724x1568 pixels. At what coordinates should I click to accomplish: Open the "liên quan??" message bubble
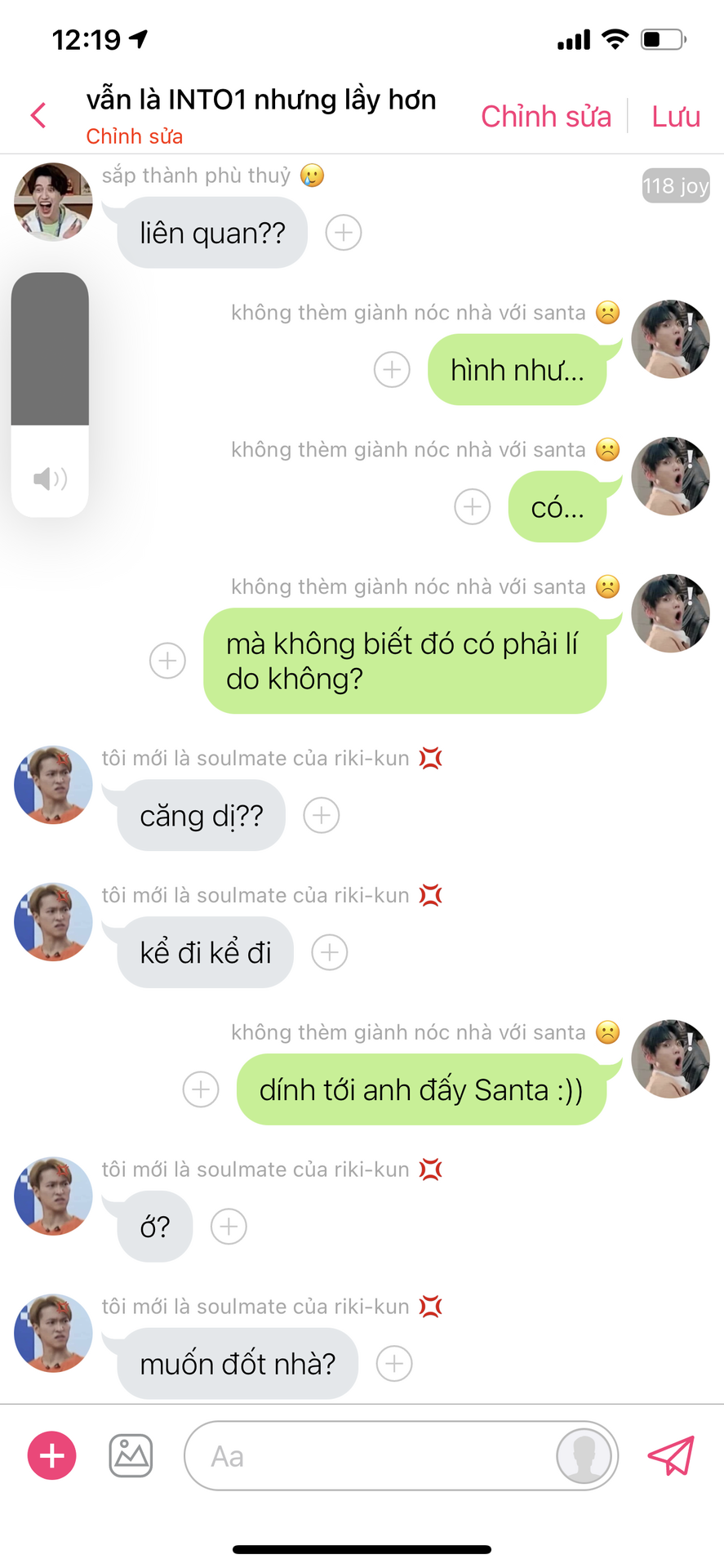(x=212, y=233)
